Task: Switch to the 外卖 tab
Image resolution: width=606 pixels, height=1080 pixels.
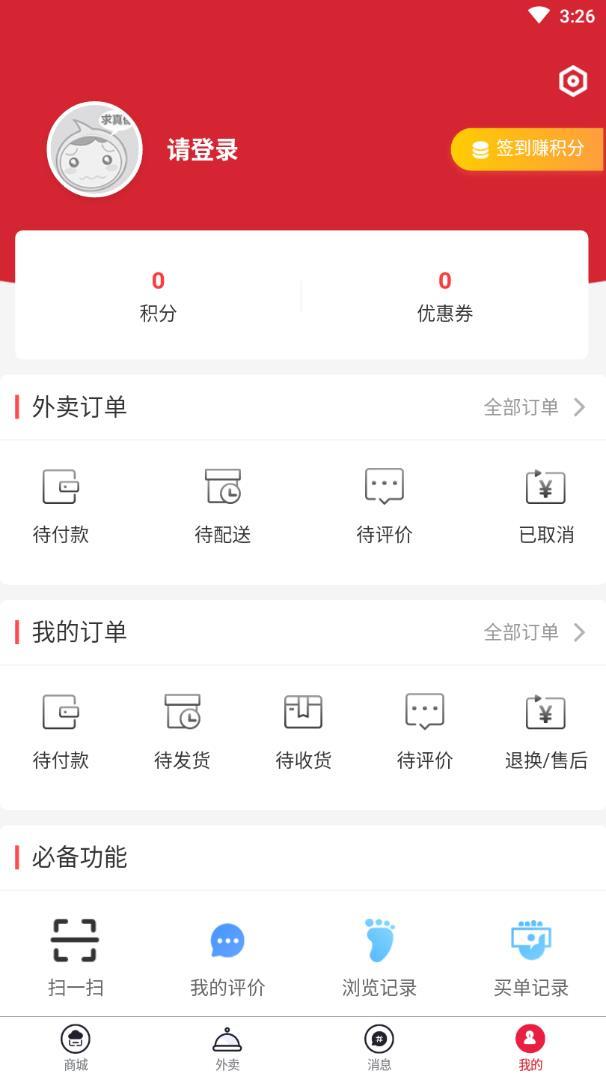Action: click(227, 1048)
